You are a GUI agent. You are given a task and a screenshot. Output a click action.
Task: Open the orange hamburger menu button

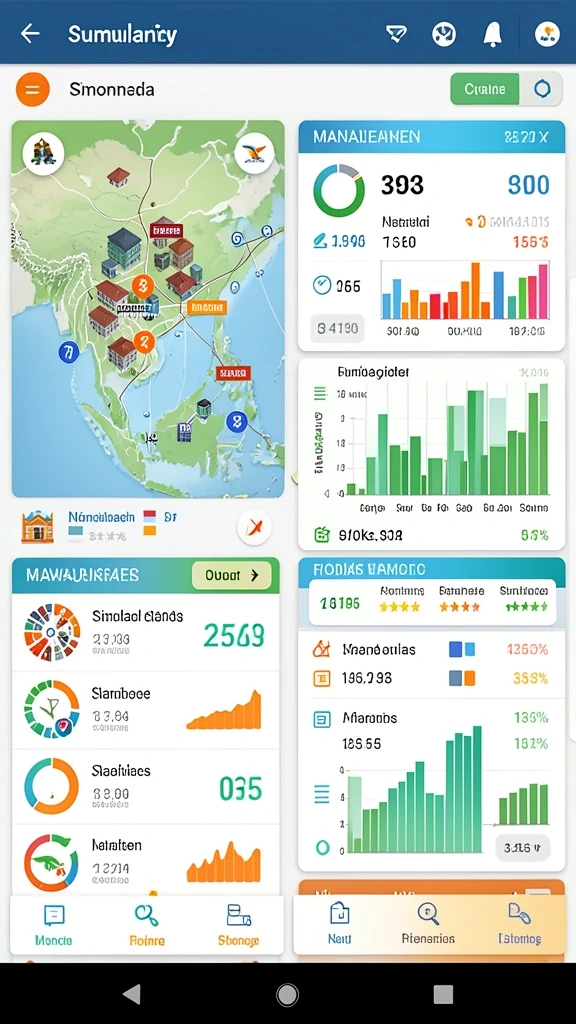click(x=33, y=89)
